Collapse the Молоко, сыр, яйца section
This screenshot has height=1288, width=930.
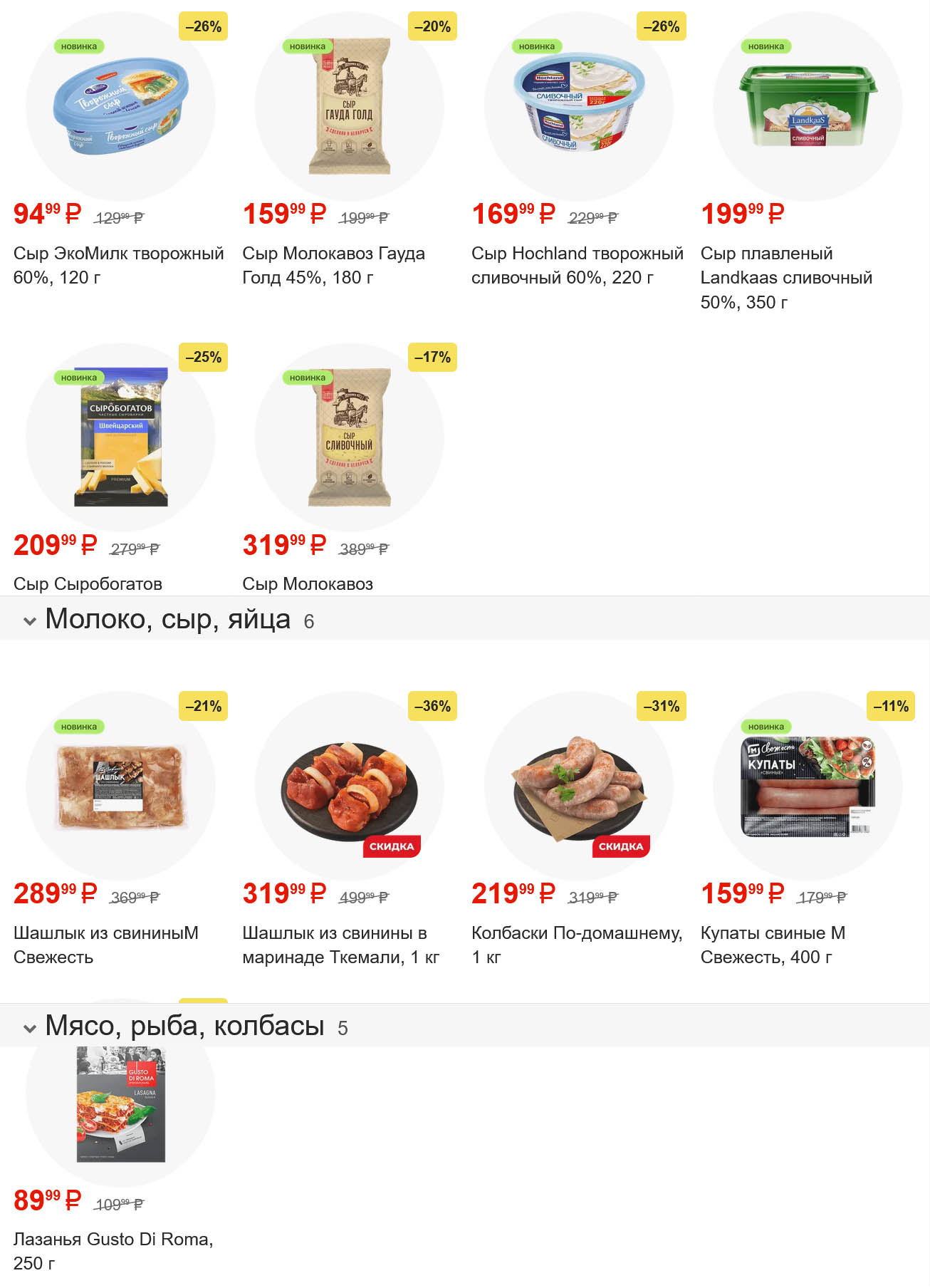(x=30, y=621)
